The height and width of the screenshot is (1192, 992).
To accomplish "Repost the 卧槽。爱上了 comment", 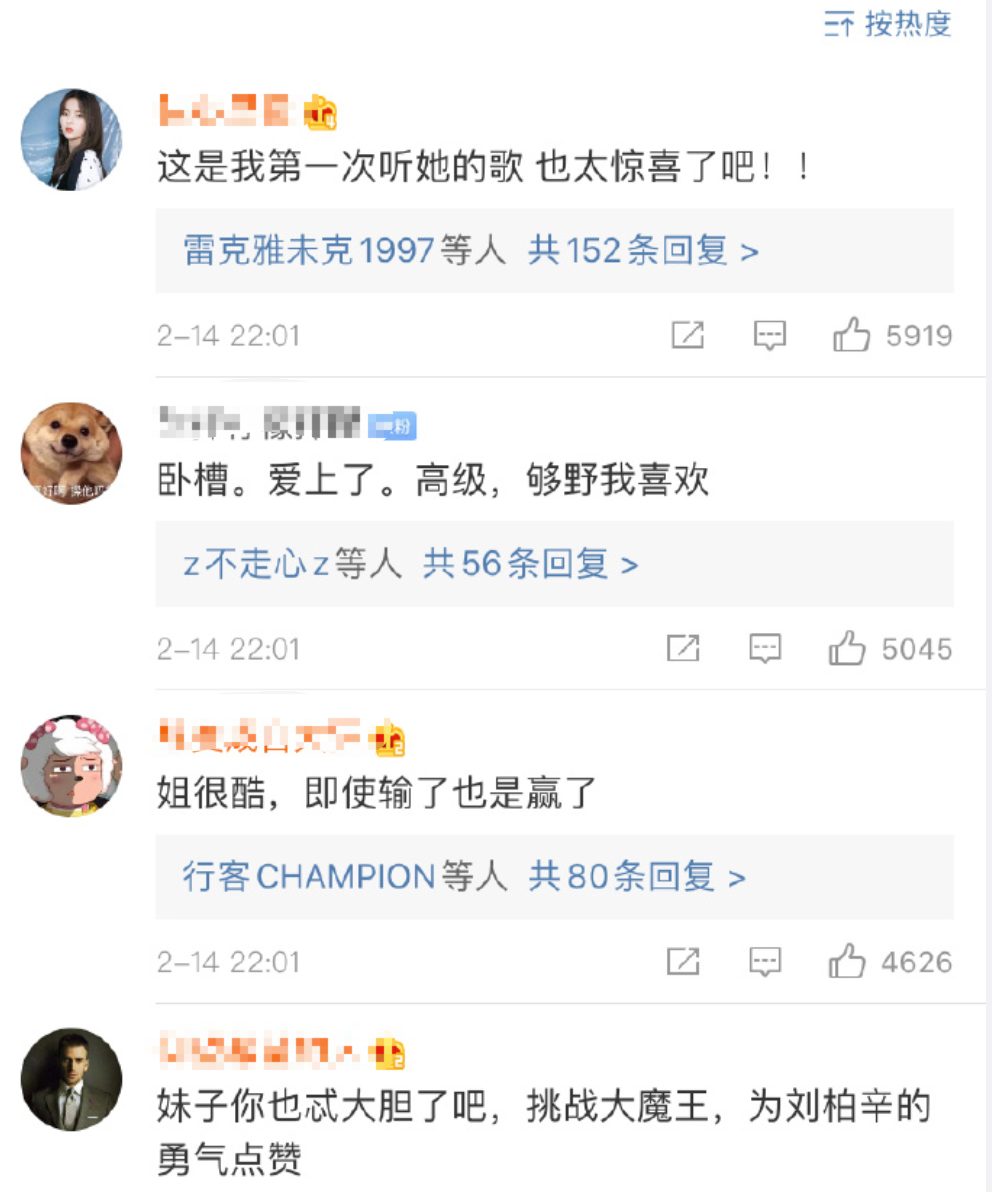I will [x=683, y=649].
